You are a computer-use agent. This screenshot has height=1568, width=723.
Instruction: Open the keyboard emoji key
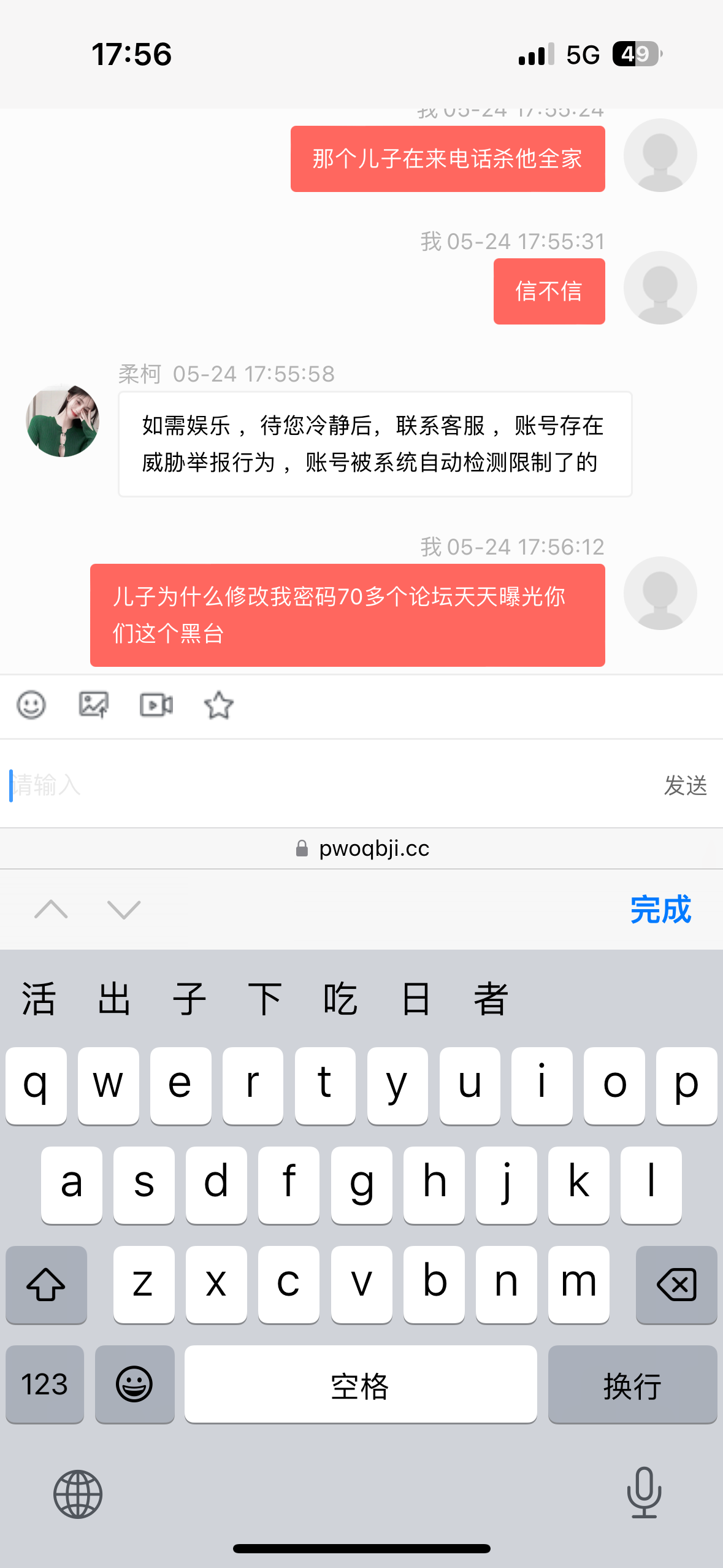(x=134, y=1384)
